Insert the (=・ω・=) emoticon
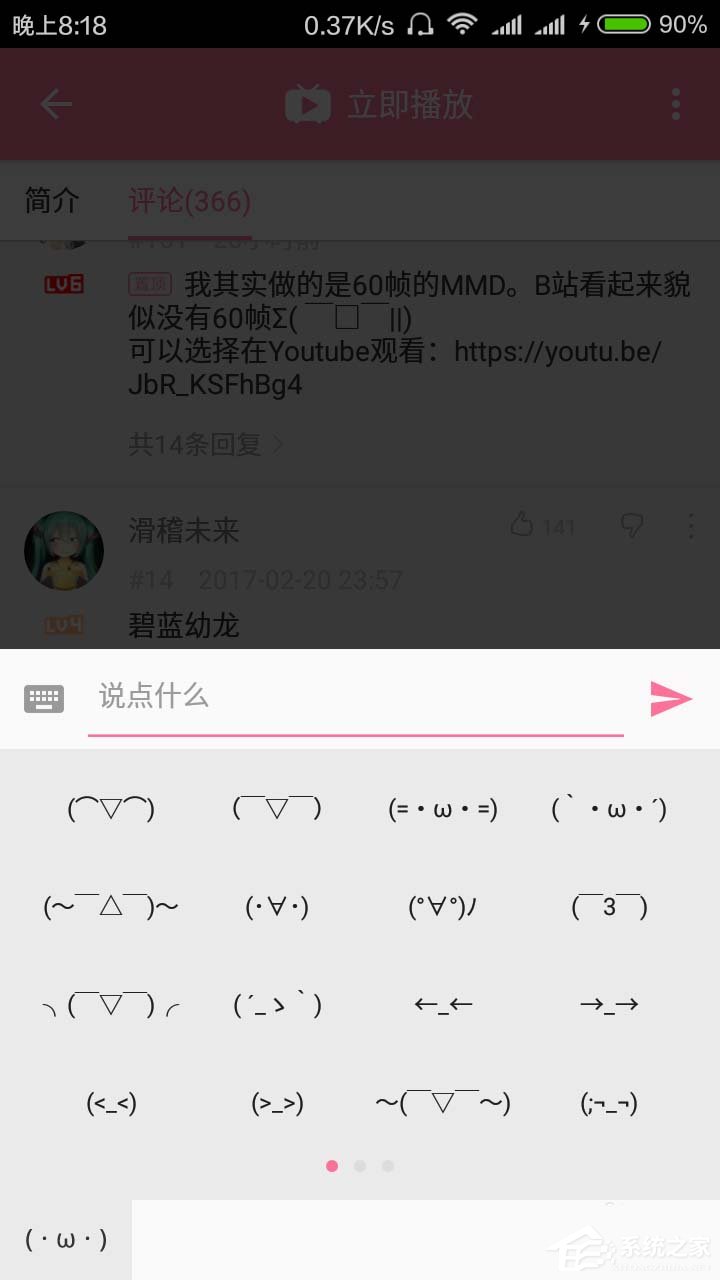The width and height of the screenshot is (720, 1280). click(443, 808)
